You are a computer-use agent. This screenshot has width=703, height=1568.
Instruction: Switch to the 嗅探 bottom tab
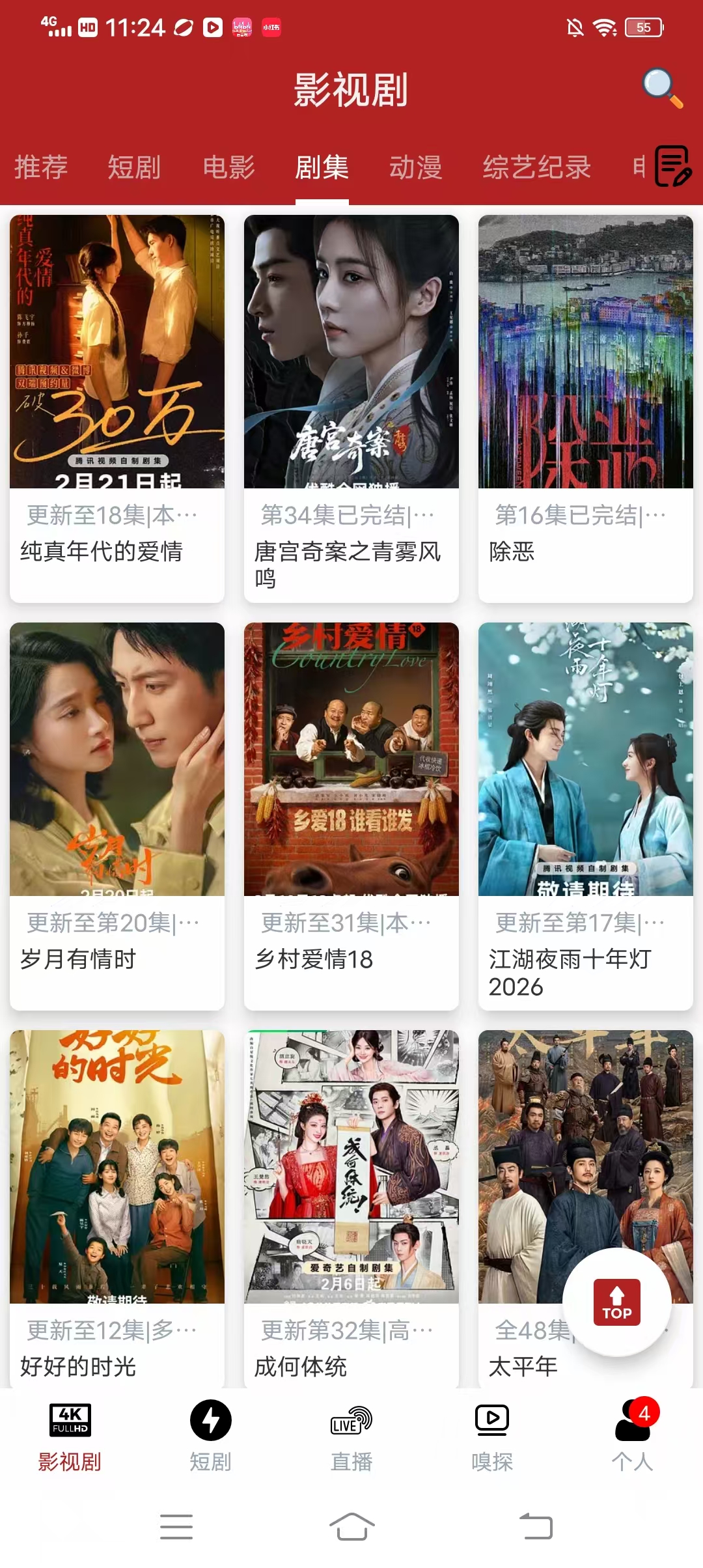click(492, 1436)
